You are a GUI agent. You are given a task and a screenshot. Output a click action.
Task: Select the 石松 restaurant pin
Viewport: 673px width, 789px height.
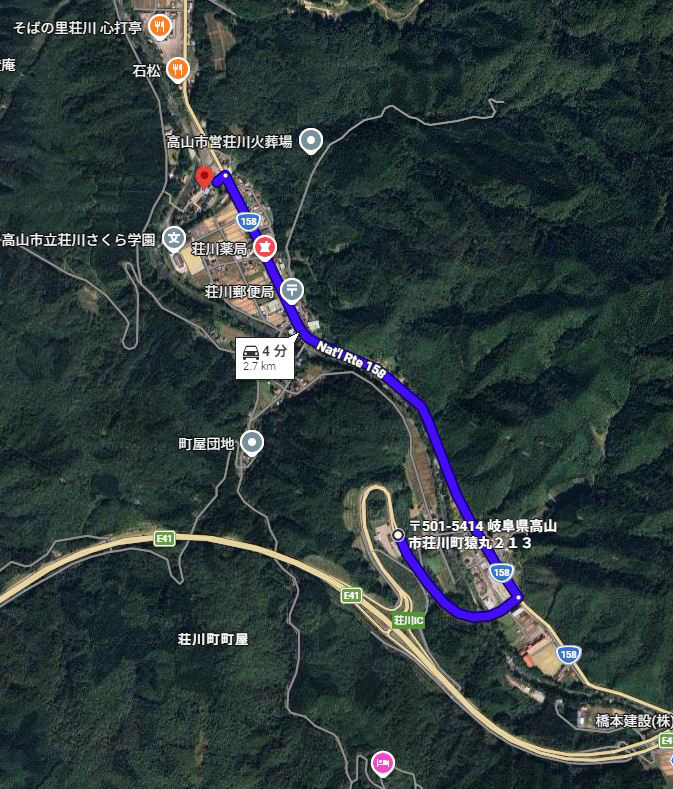click(177, 69)
